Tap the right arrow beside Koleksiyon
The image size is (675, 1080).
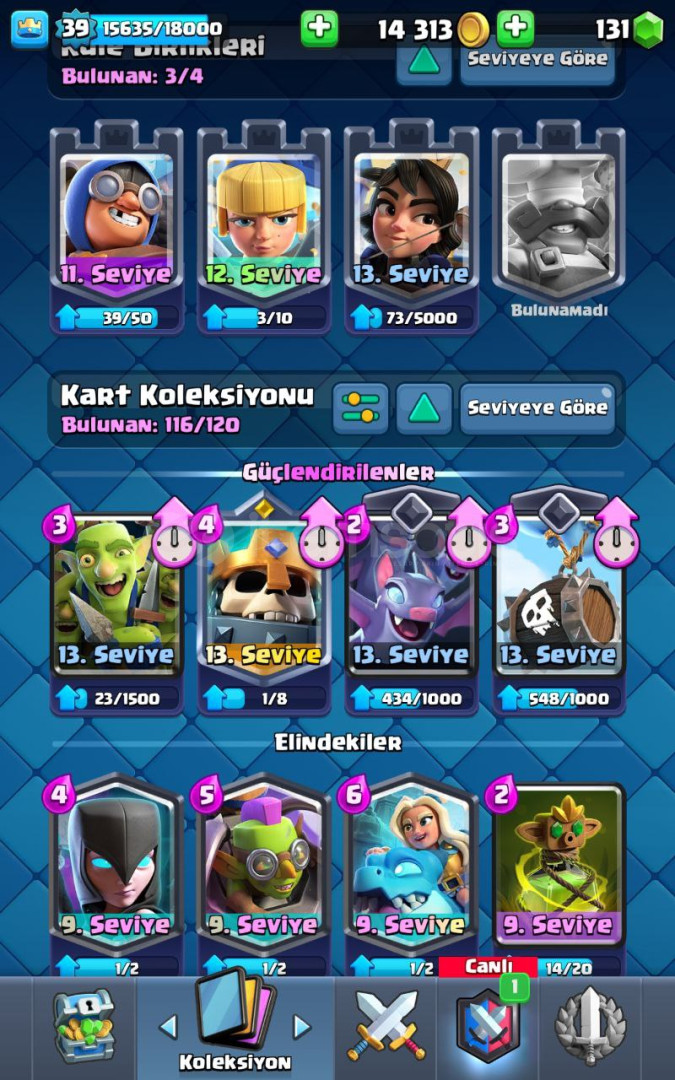click(x=302, y=1026)
